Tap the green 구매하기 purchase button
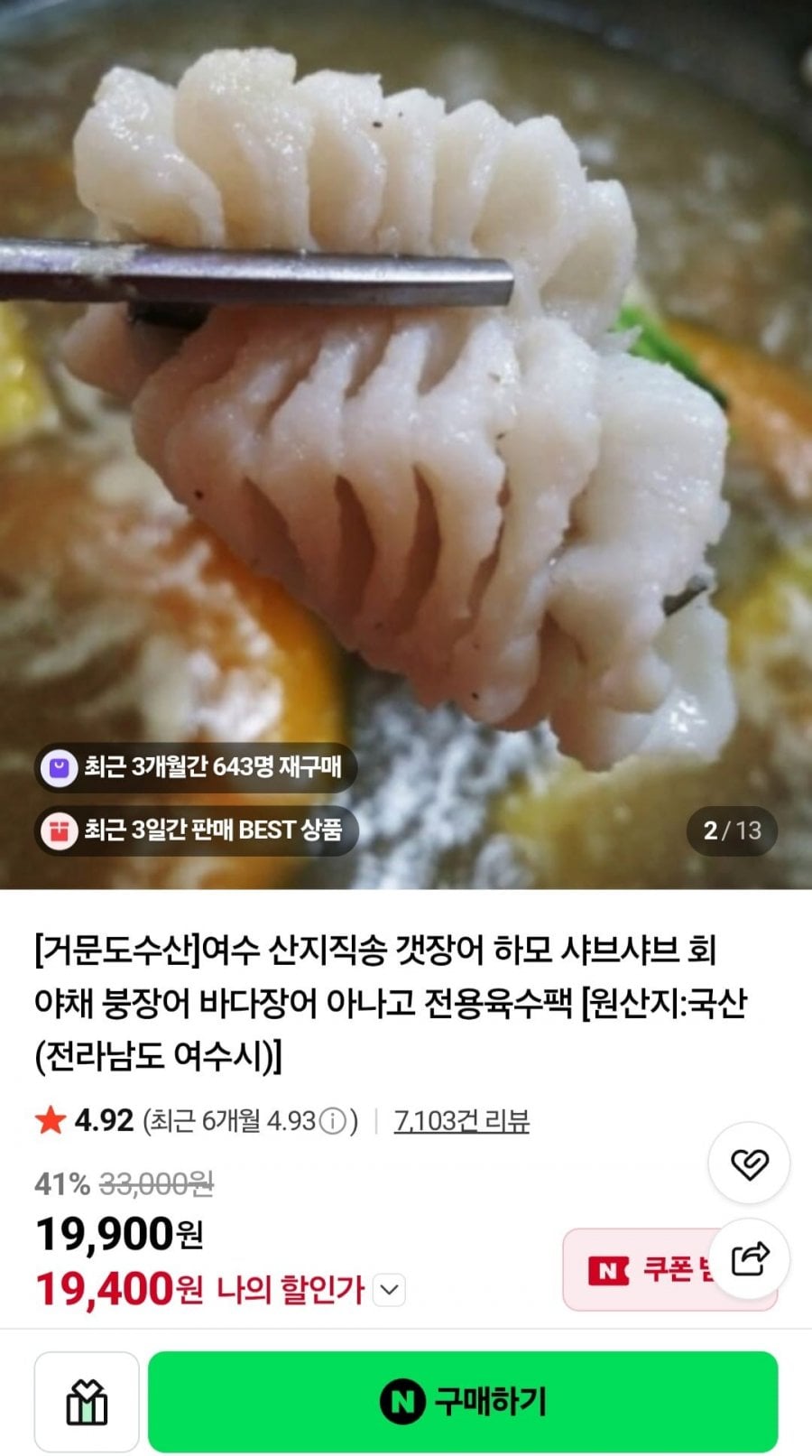This screenshot has width=812, height=1456. pos(463,1401)
